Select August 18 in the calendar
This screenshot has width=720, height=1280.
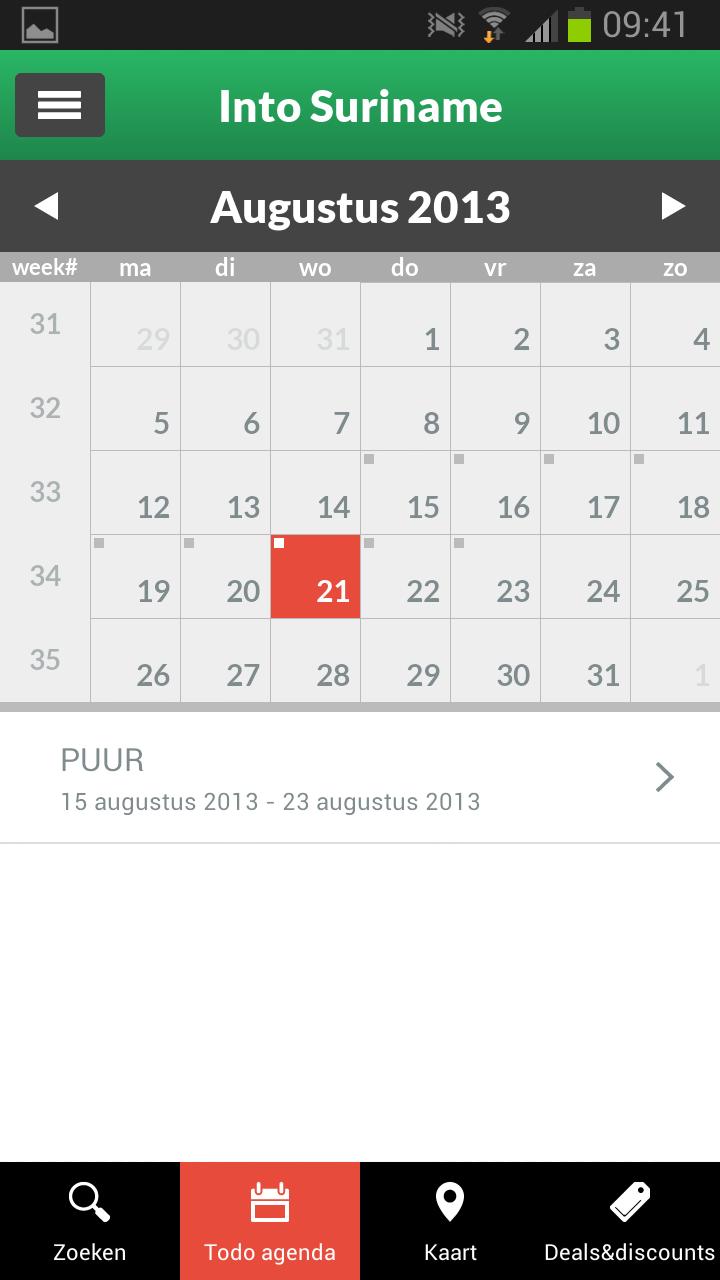click(675, 493)
